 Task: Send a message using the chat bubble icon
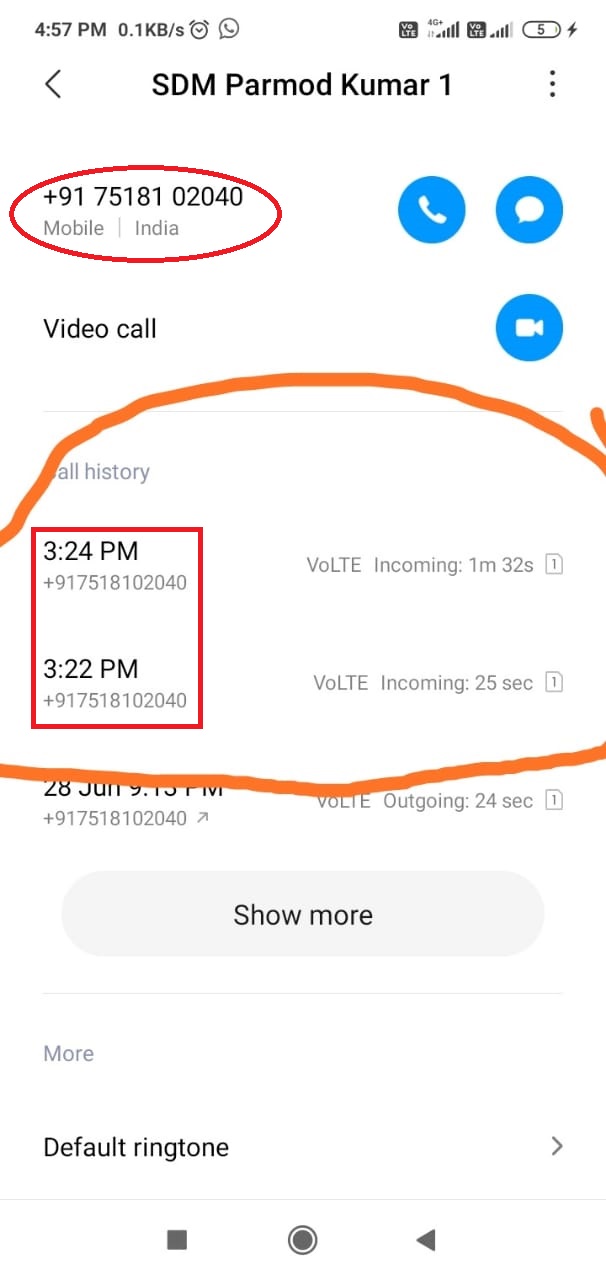[530, 210]
